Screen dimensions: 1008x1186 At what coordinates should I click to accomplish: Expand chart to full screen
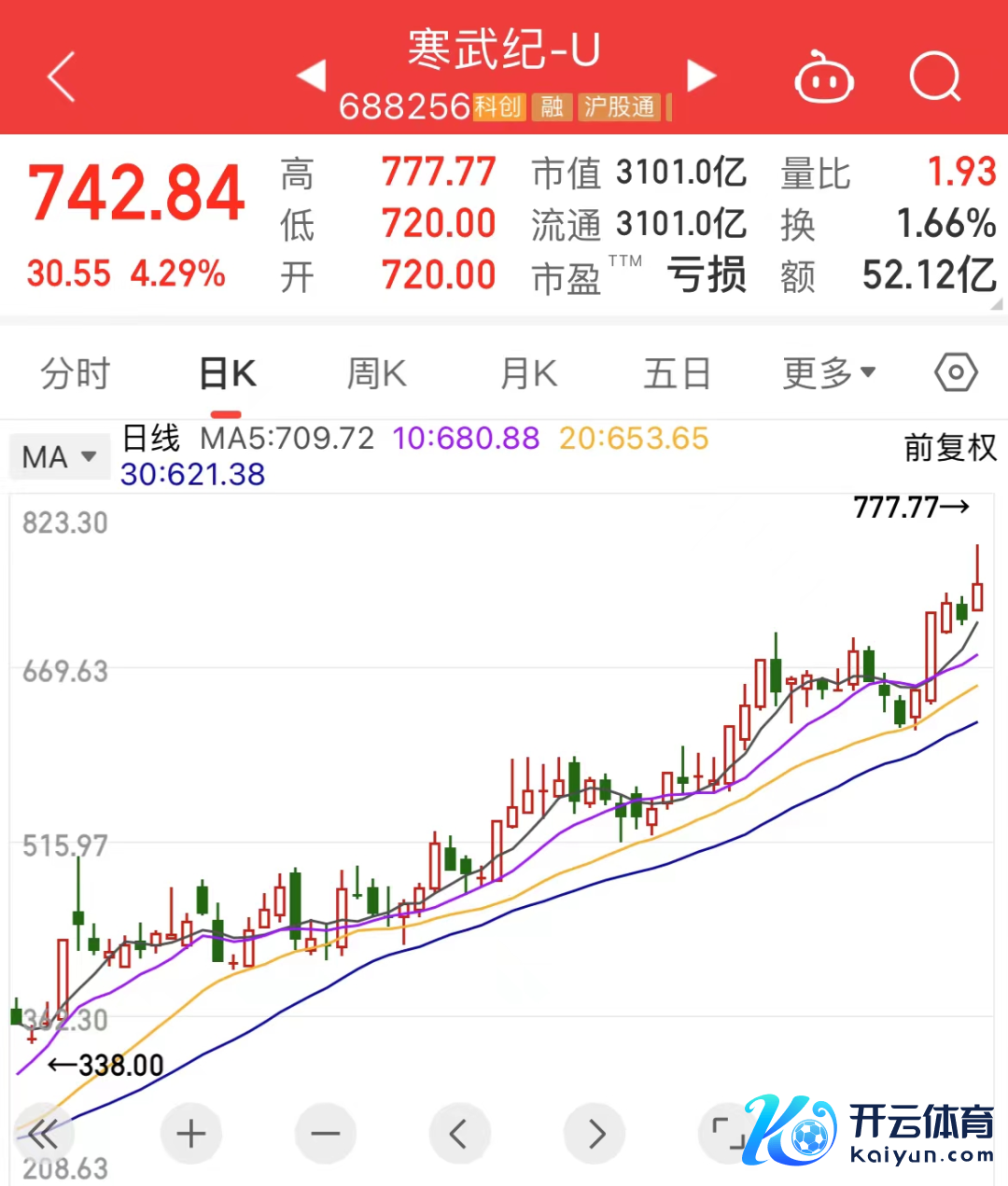tap(726, 1132)
